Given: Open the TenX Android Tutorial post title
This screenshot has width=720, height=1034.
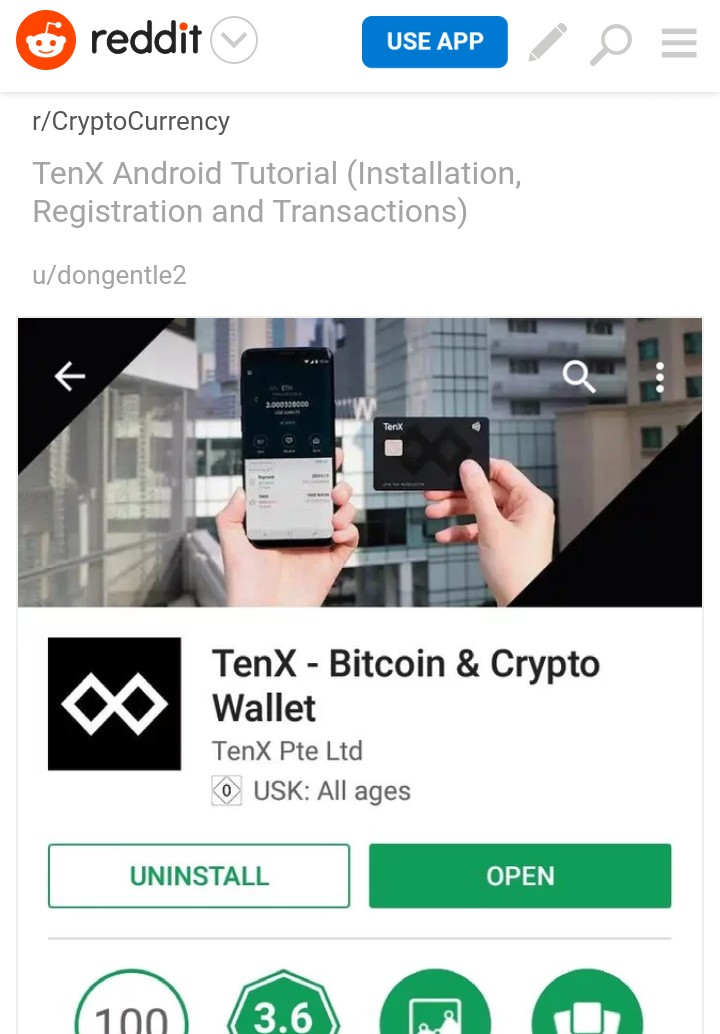Looking at the screenshot, I should (277, 192).
